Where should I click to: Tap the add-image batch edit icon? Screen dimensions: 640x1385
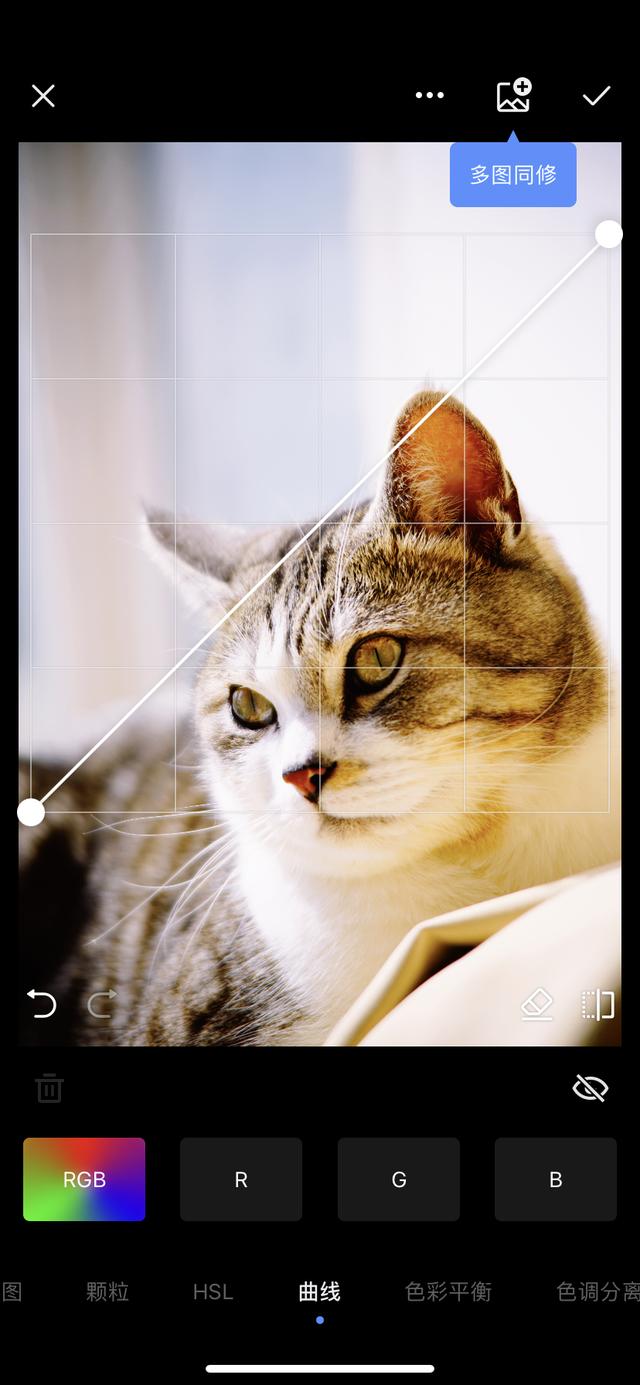tap(514, 96)
